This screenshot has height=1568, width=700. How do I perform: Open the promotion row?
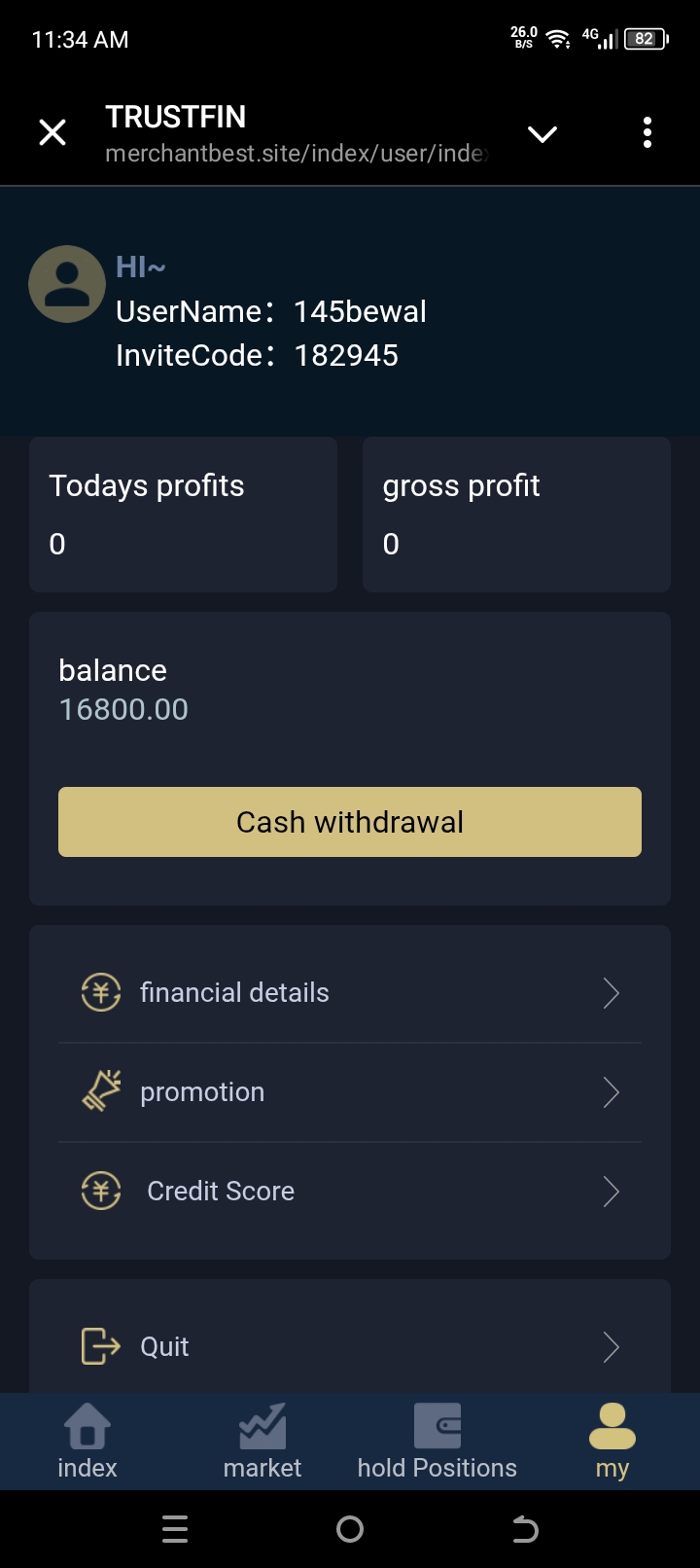(x=350, y=1092)
